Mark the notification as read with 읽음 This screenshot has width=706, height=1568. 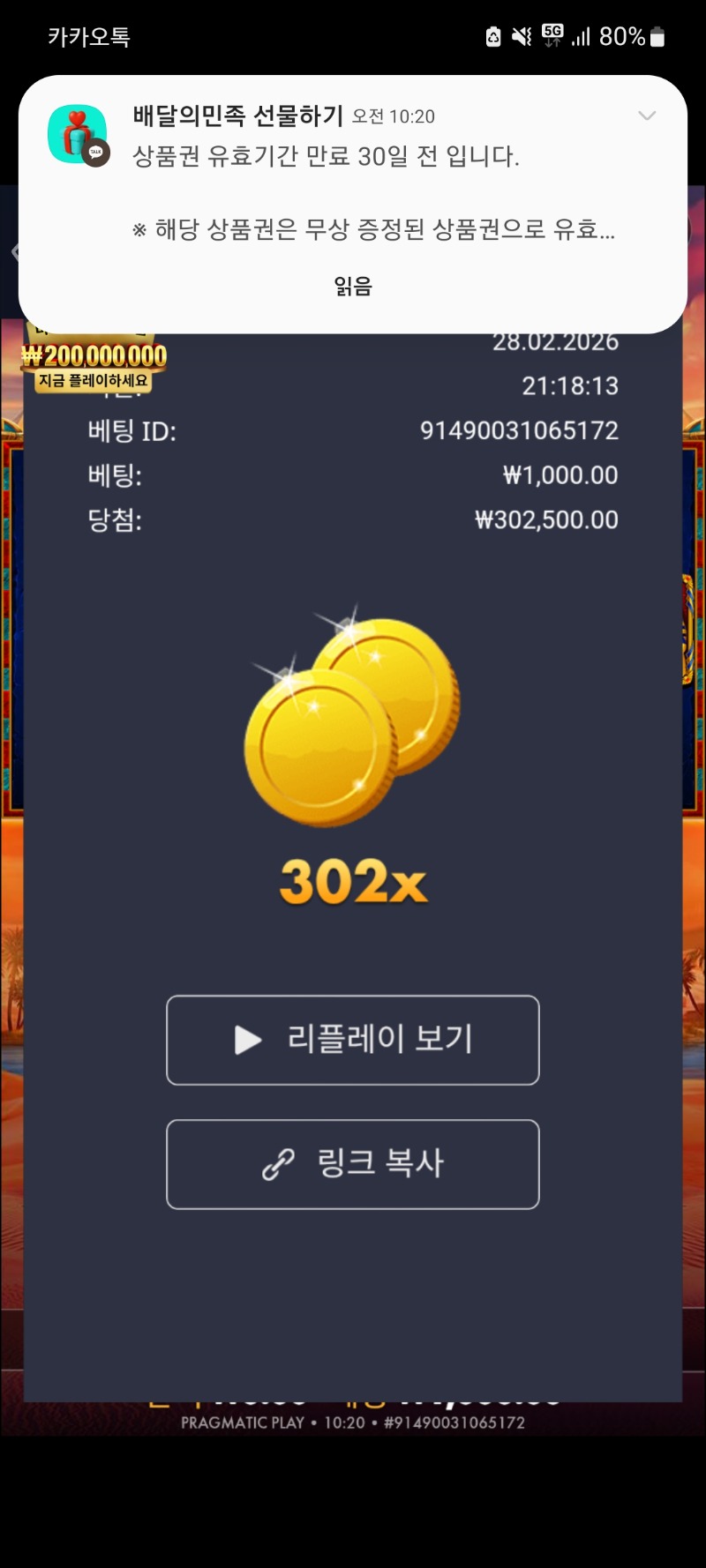[x=353, y=287]
